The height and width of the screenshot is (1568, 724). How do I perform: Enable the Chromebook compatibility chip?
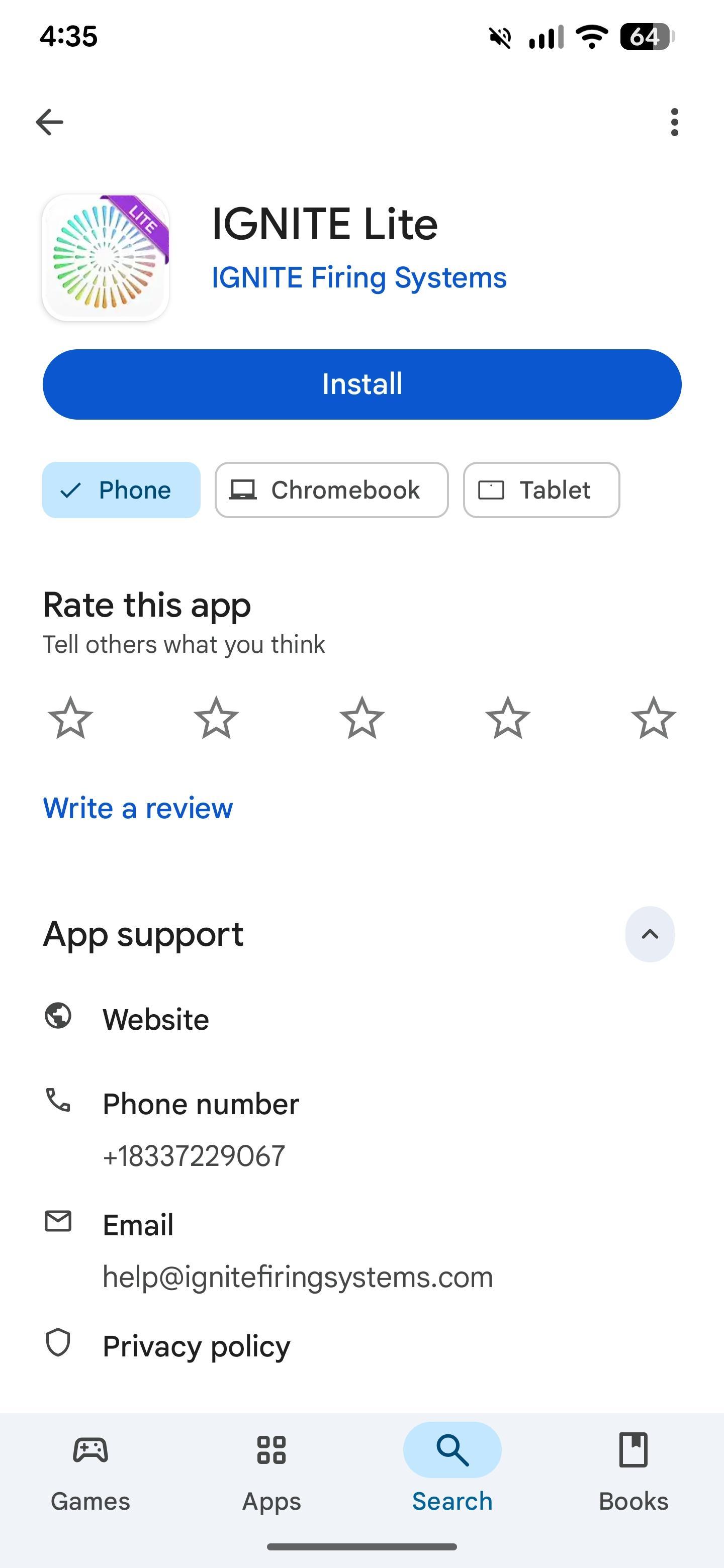pos(332,490)
